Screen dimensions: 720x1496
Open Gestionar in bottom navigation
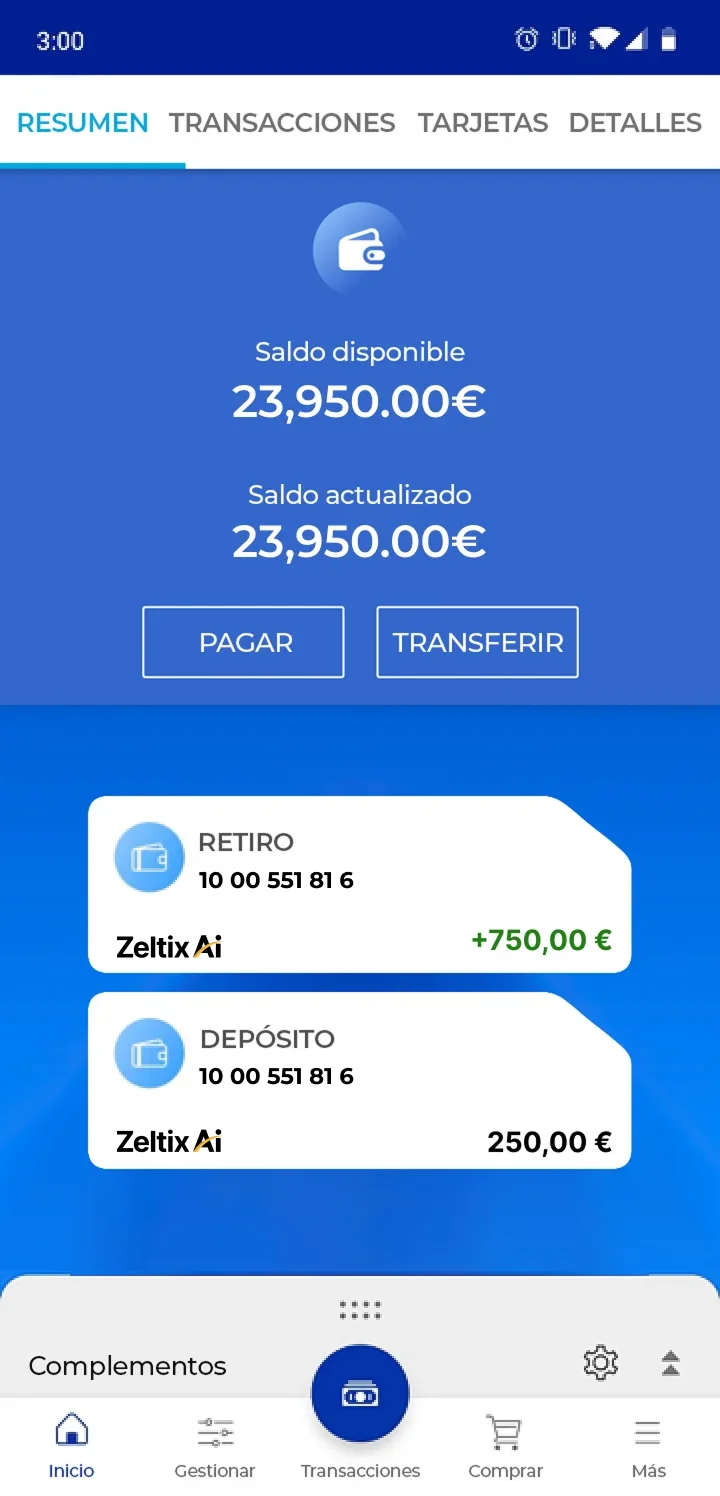click(215, 1446)
